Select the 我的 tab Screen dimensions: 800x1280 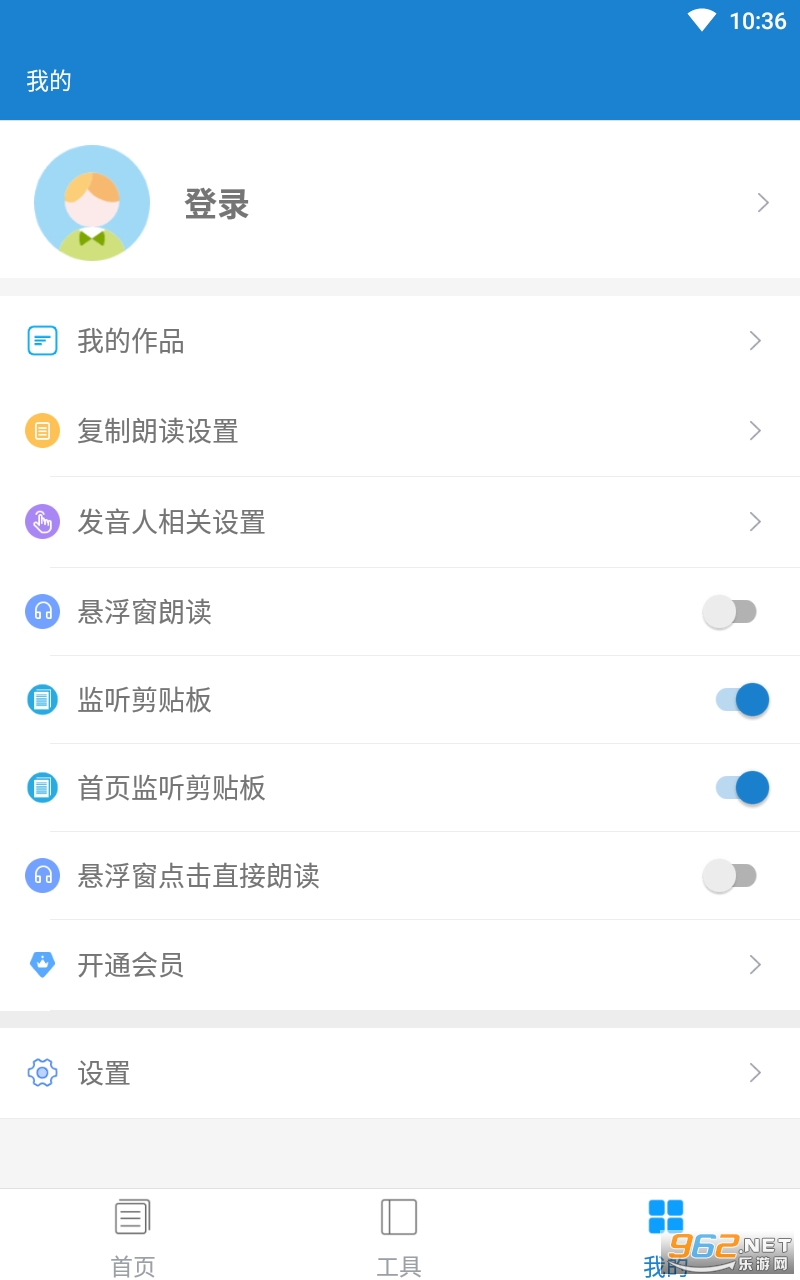(665, 1237)
